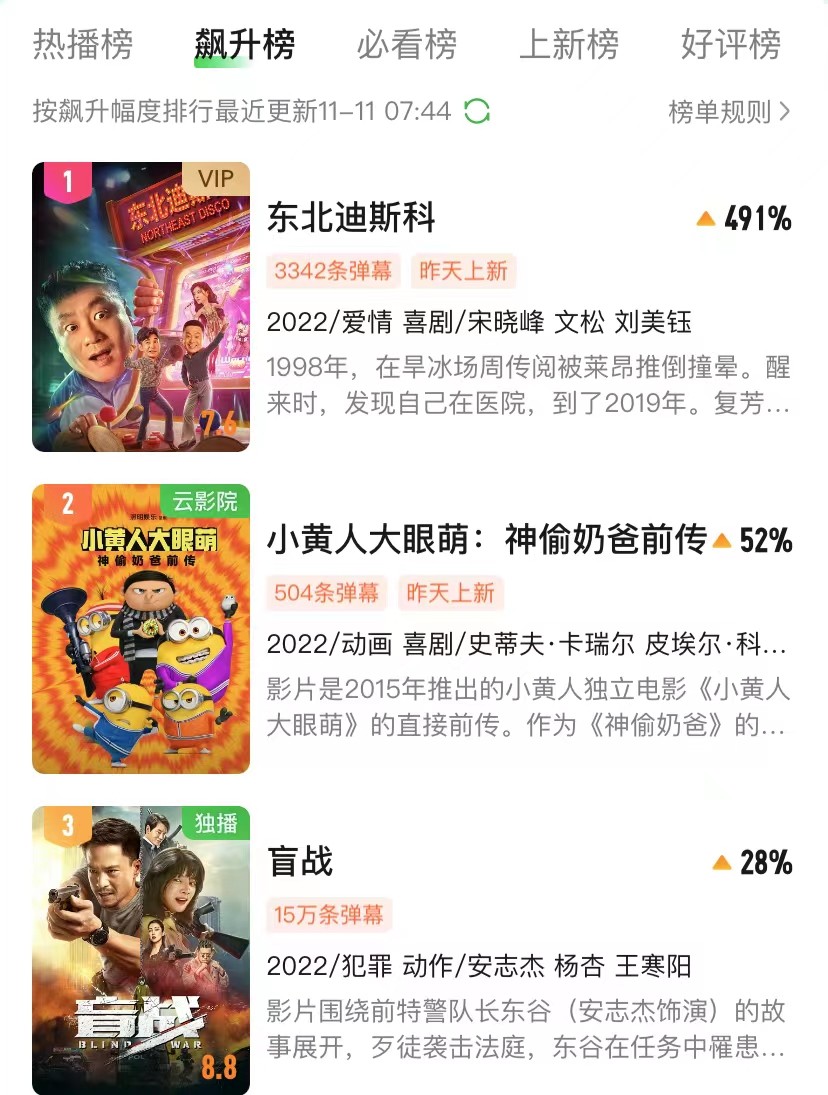Open the 必看榜 tab
The width and height of the screenshot is (828, 1095).
click(x=406, y=44)
